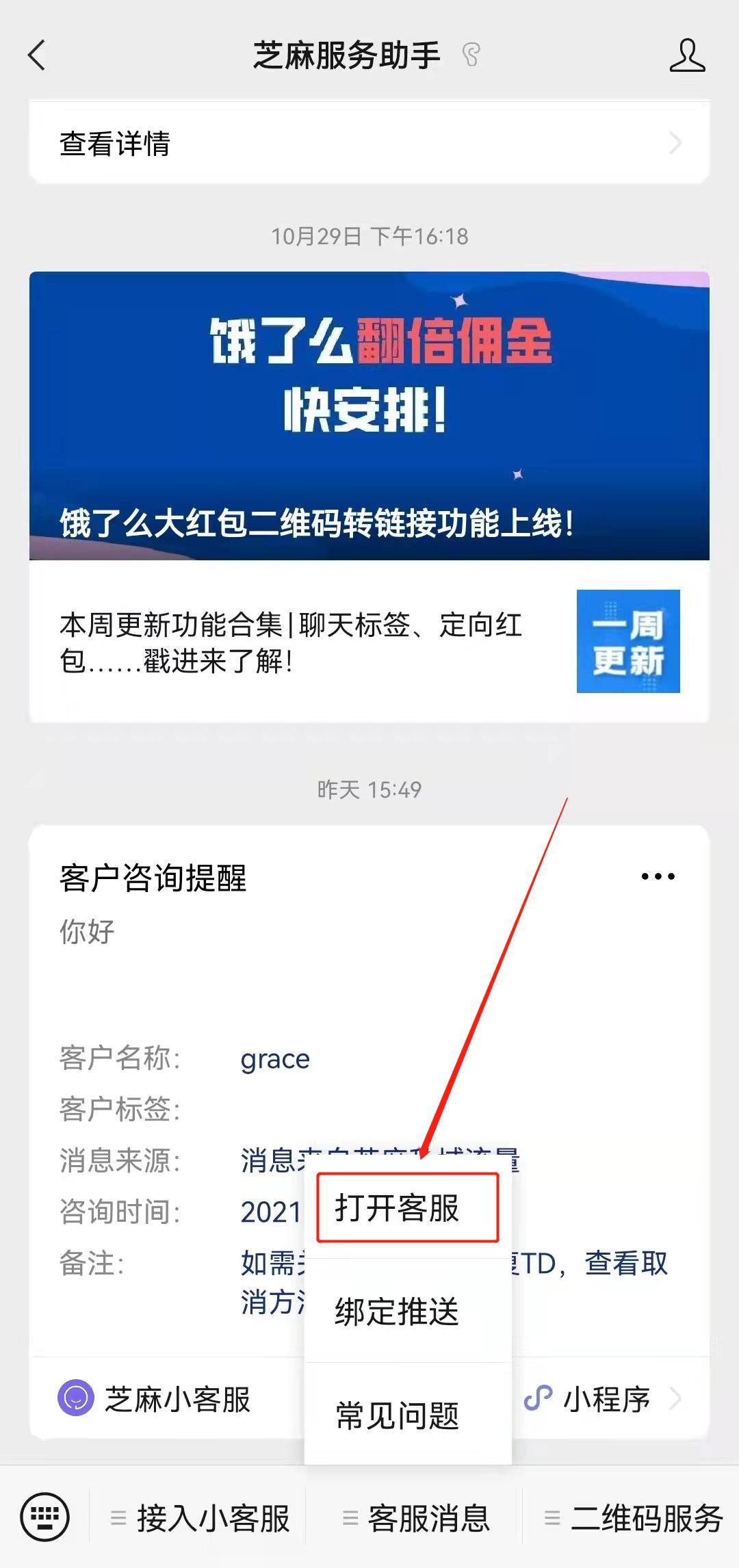Open 查看详情 details row
Viewport: 739px width, 1568px height.
(369, 144)
